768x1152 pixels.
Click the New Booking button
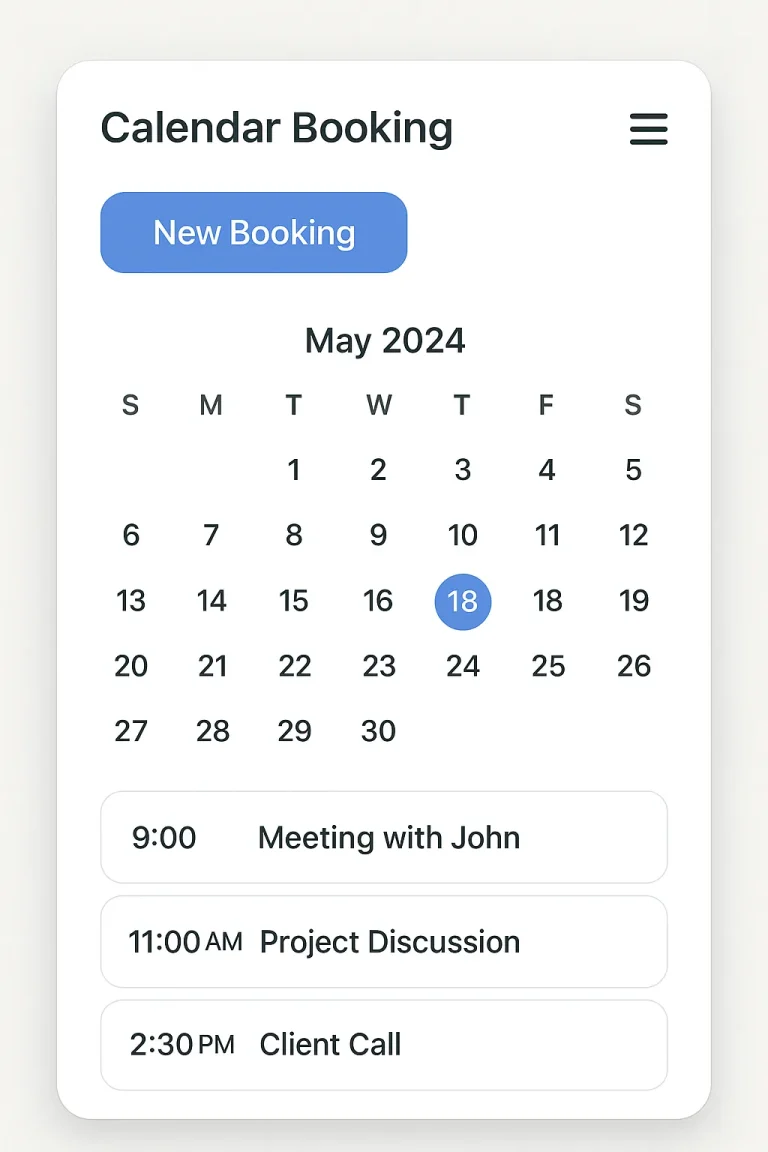pyautogui.click(x=253, y=232)
